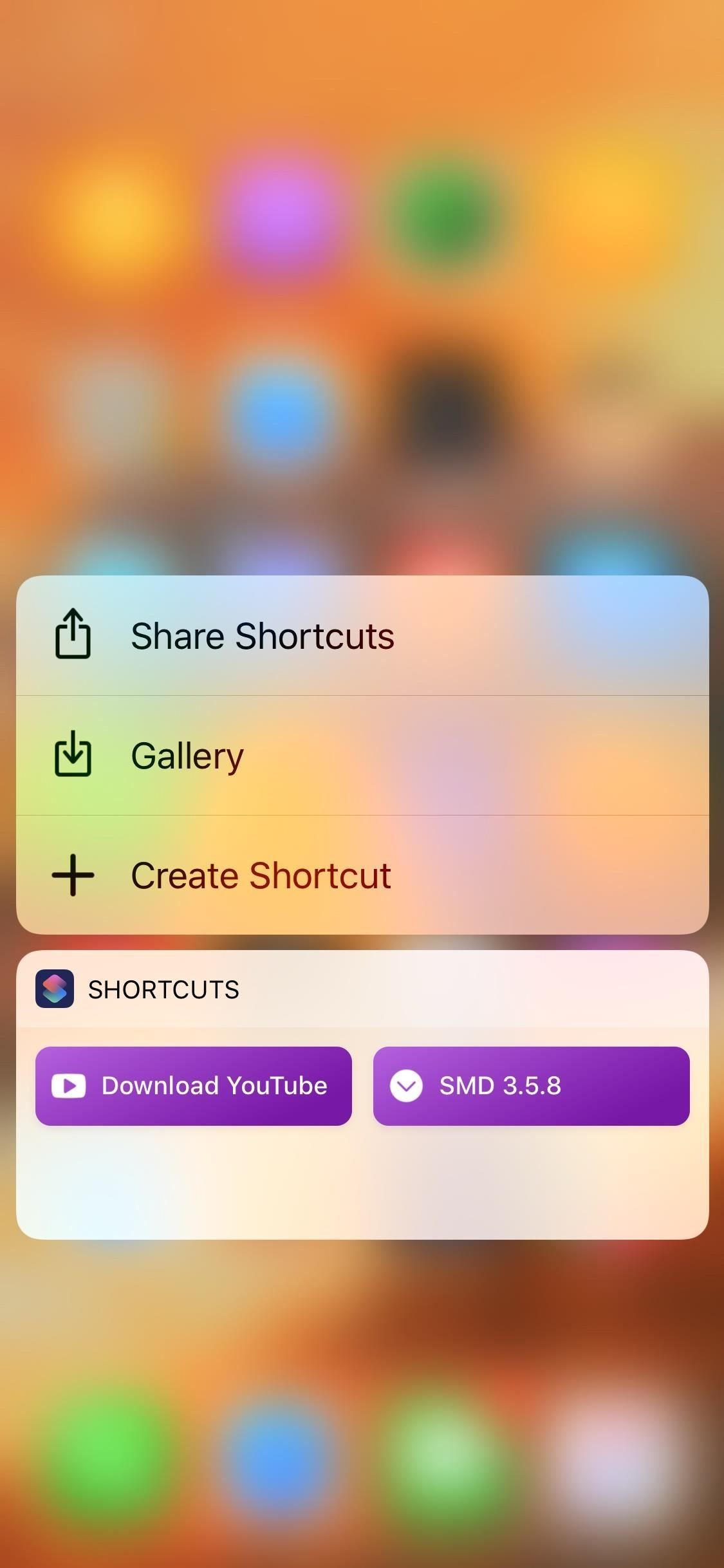Tap the plus icon next to Create Shortcut
The image size is (724, 1568).
(x=74, y=875)
